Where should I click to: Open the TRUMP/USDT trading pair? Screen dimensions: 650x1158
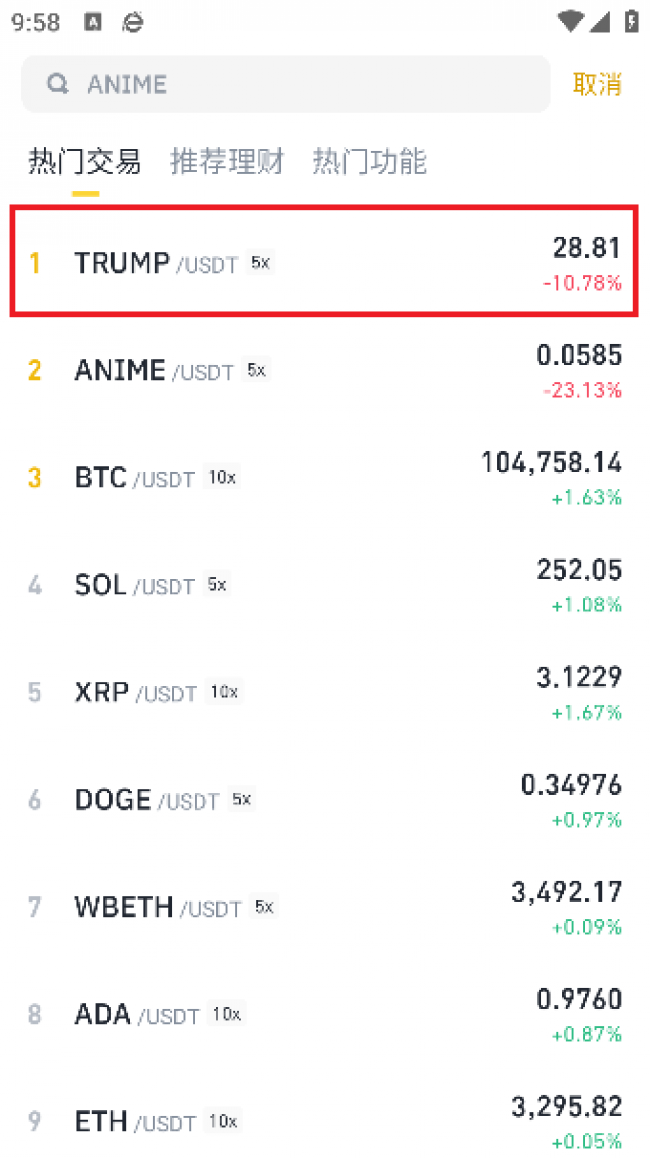coord(325,263)
